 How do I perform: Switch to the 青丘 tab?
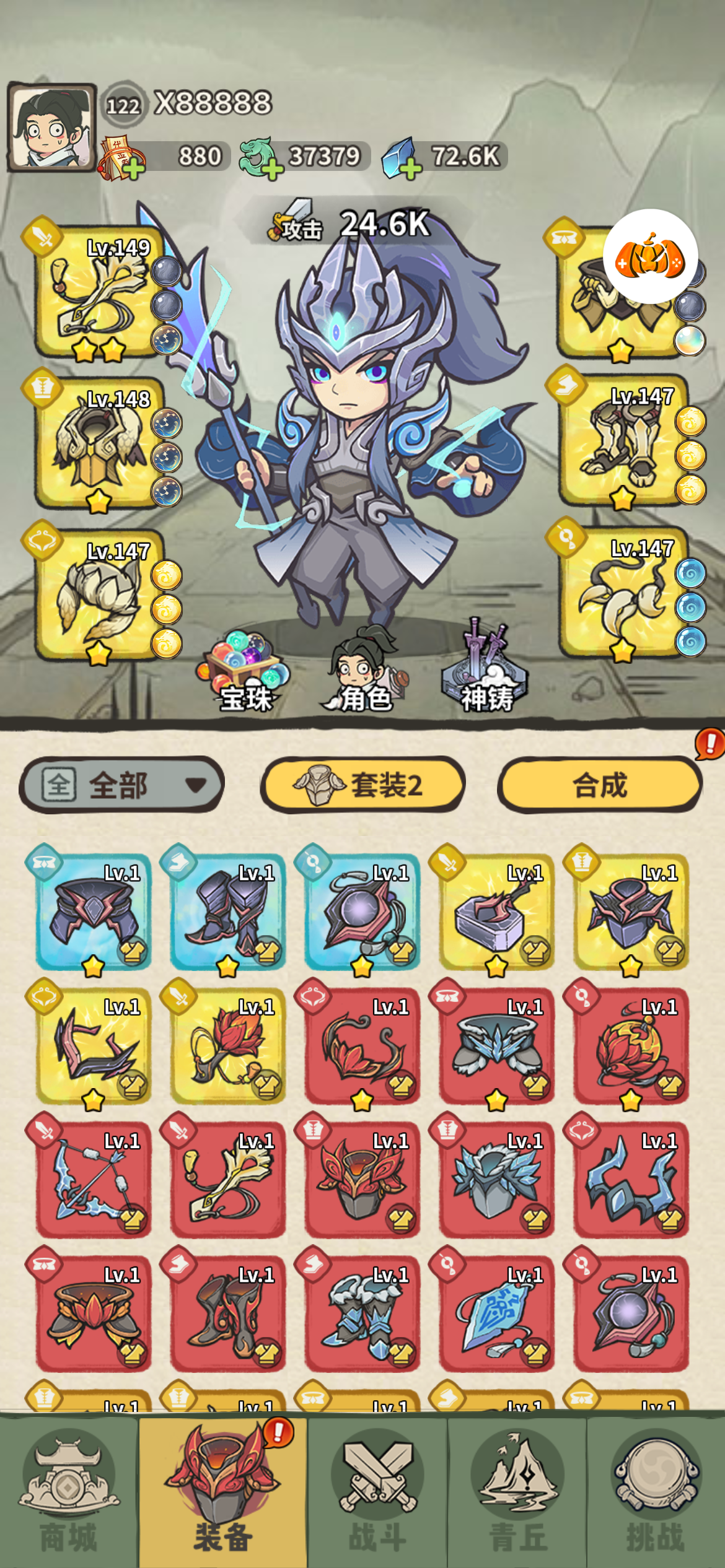517,1490
